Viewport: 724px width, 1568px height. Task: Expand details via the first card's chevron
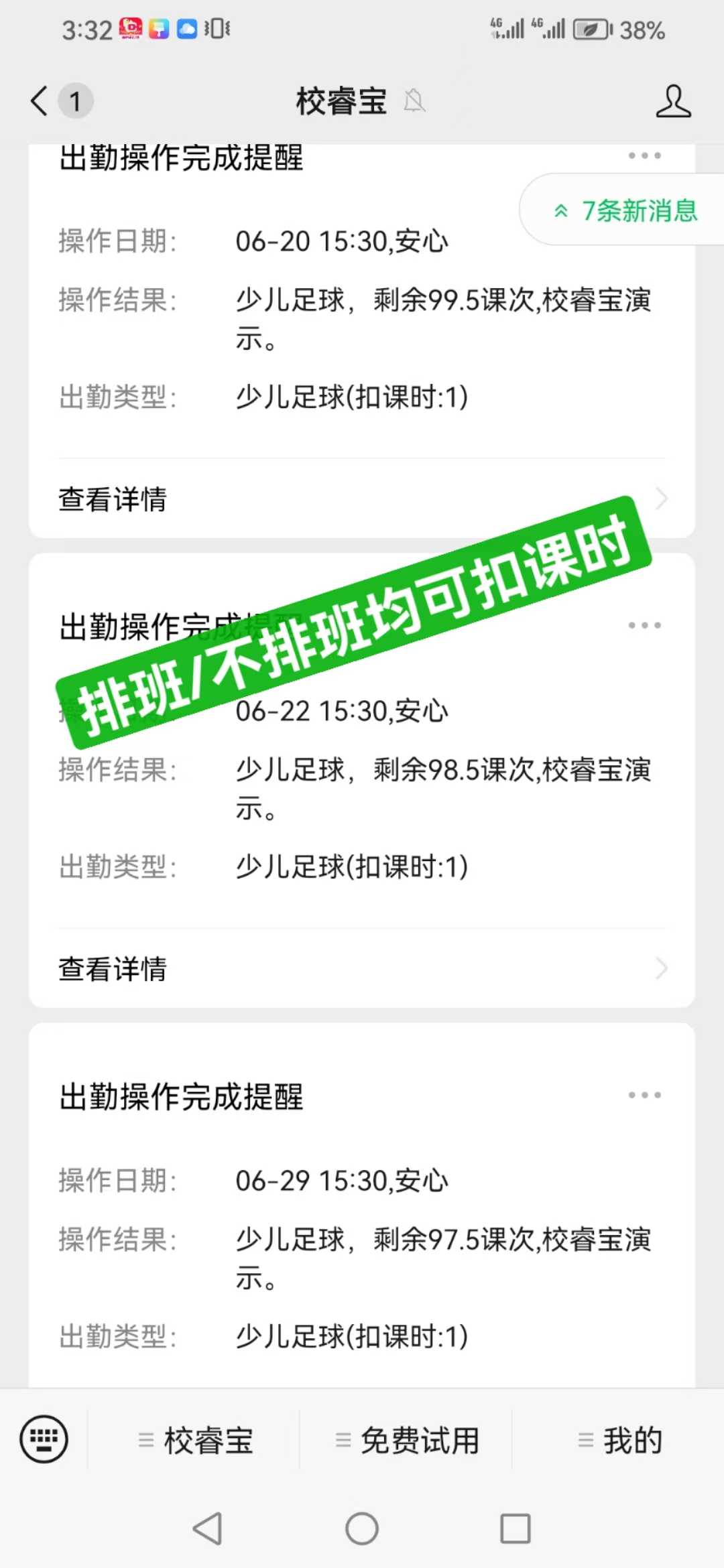[662, 499]
